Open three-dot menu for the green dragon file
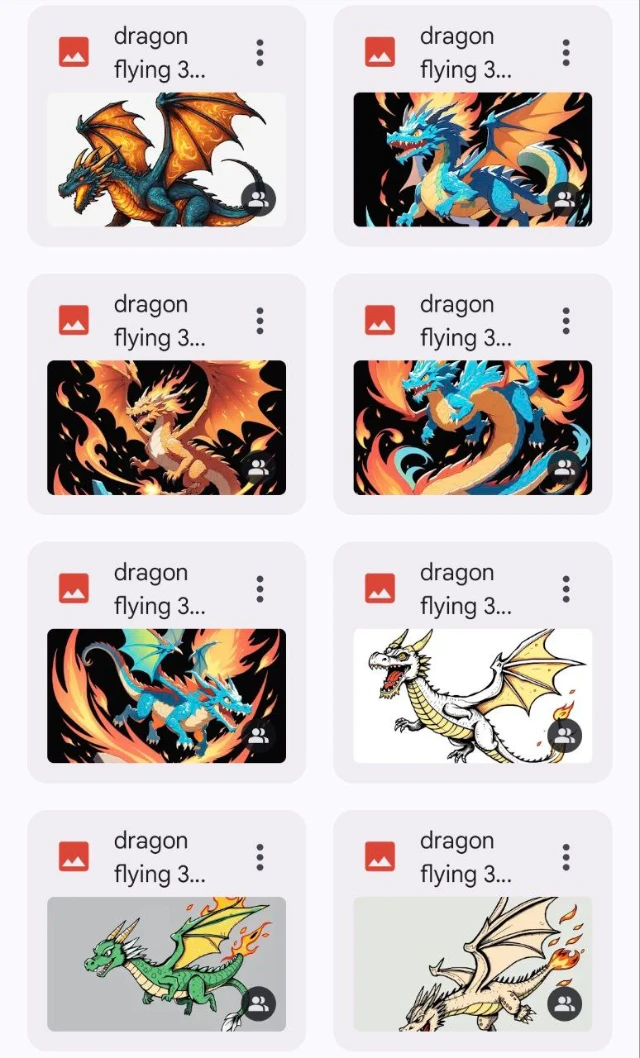 [260, 857]
